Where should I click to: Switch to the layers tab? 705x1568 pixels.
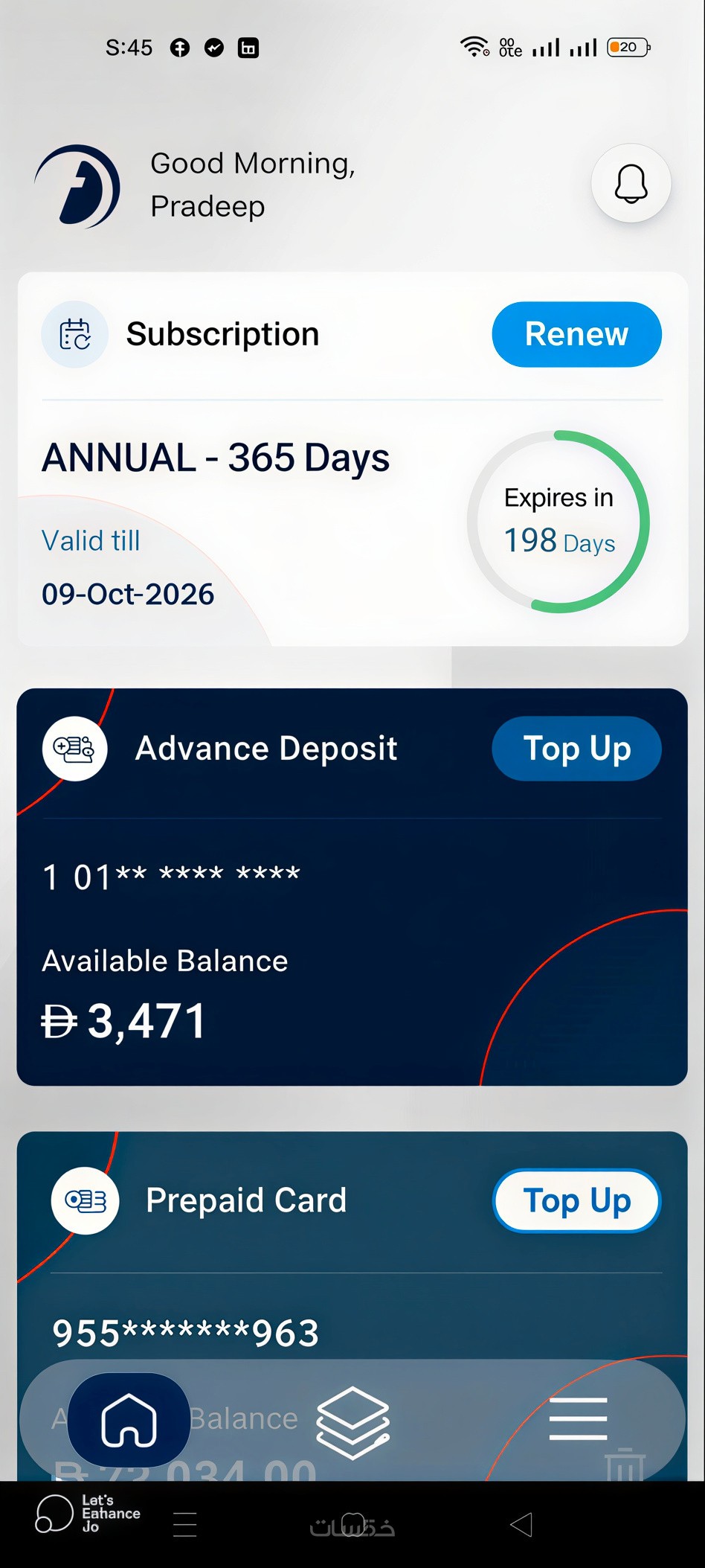tap(352, 1420)
